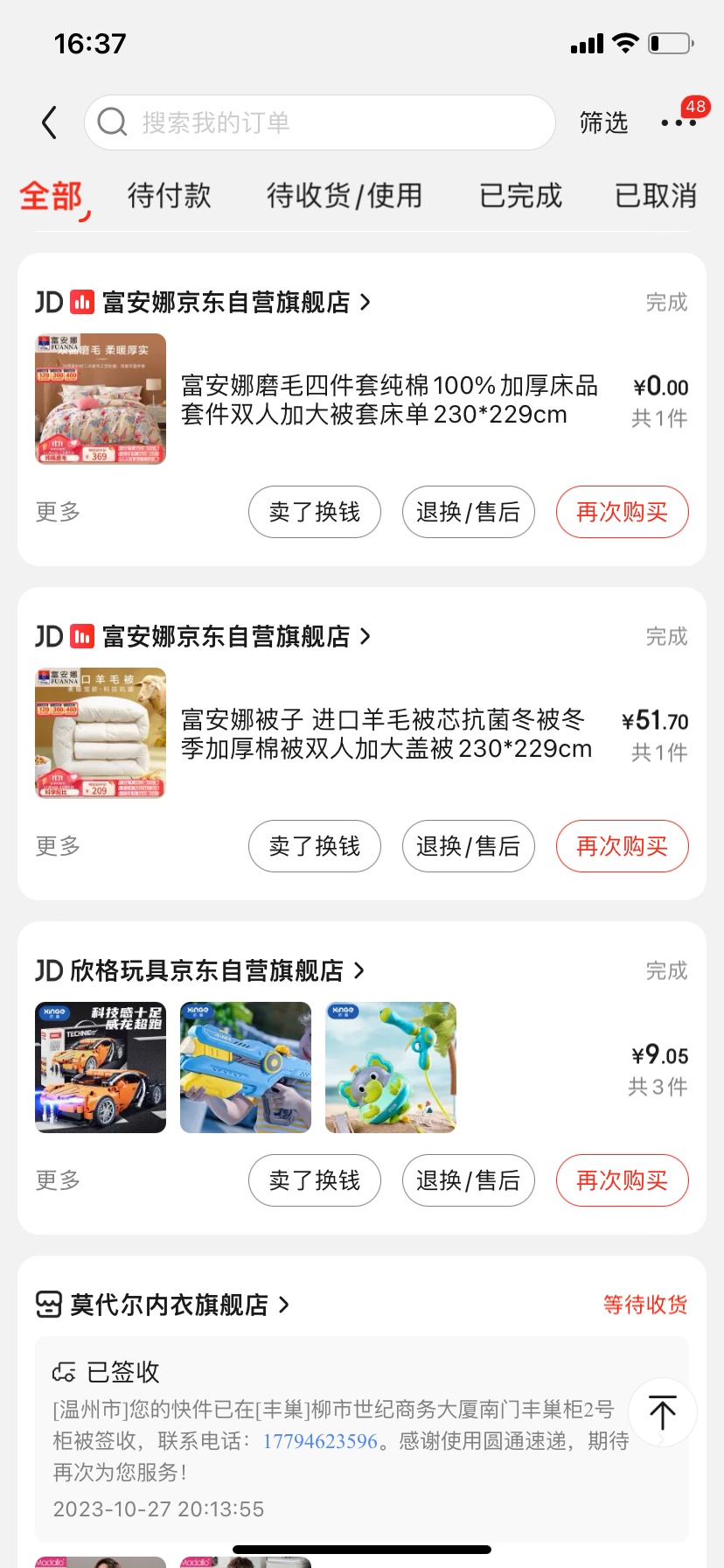The image size is (724, 1568).
Task: Tap 退换/售后 for the 羊毛被芯 order
Action: pyautogui.click(x=468, y=846)
